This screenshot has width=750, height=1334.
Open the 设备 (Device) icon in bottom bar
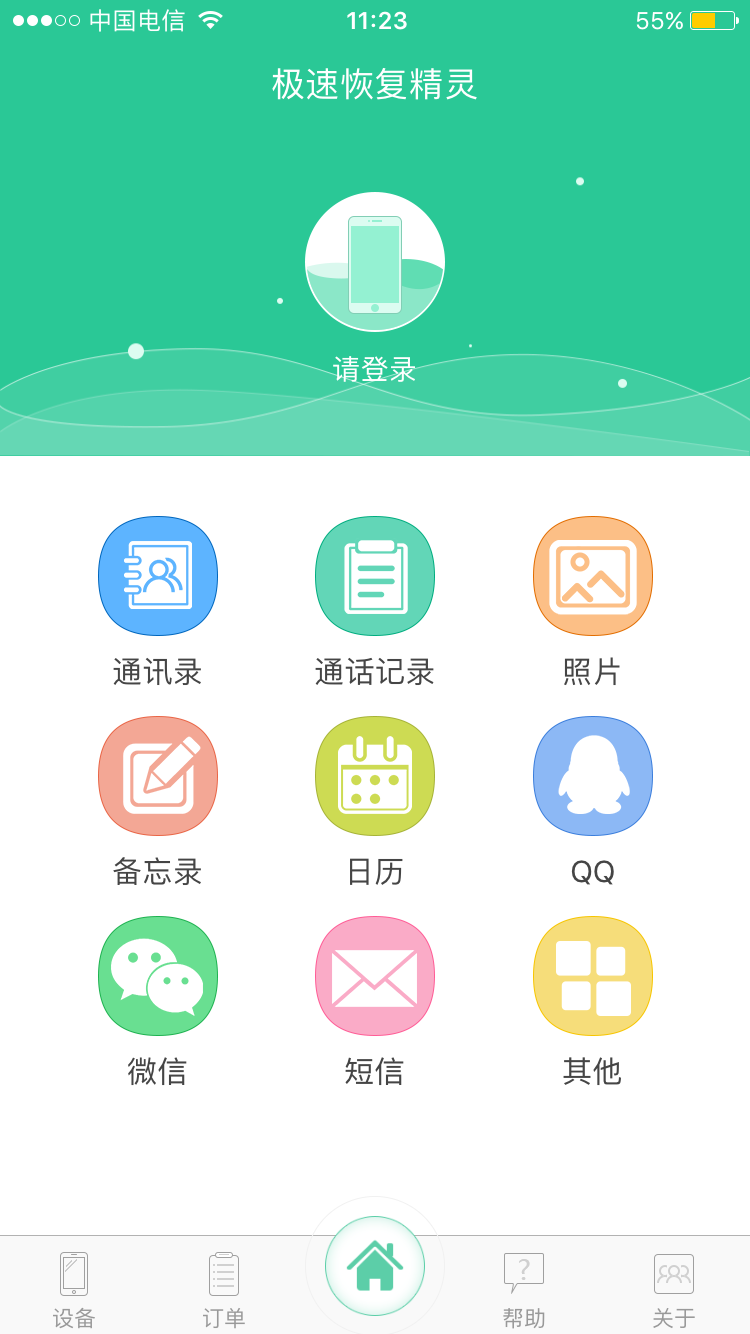71,1272
